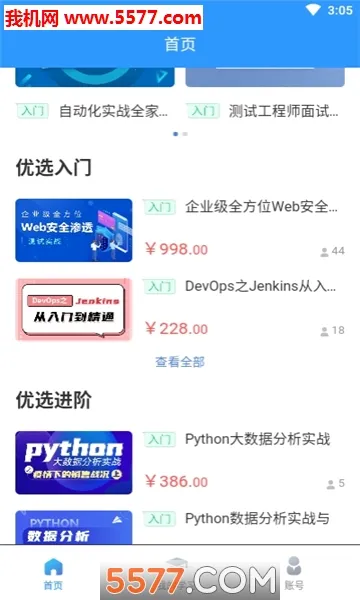The width and height of the screenshot is (360, 600).
Task: Tap 查看全部 under 优选入门
Action: [x=180, y=362]
